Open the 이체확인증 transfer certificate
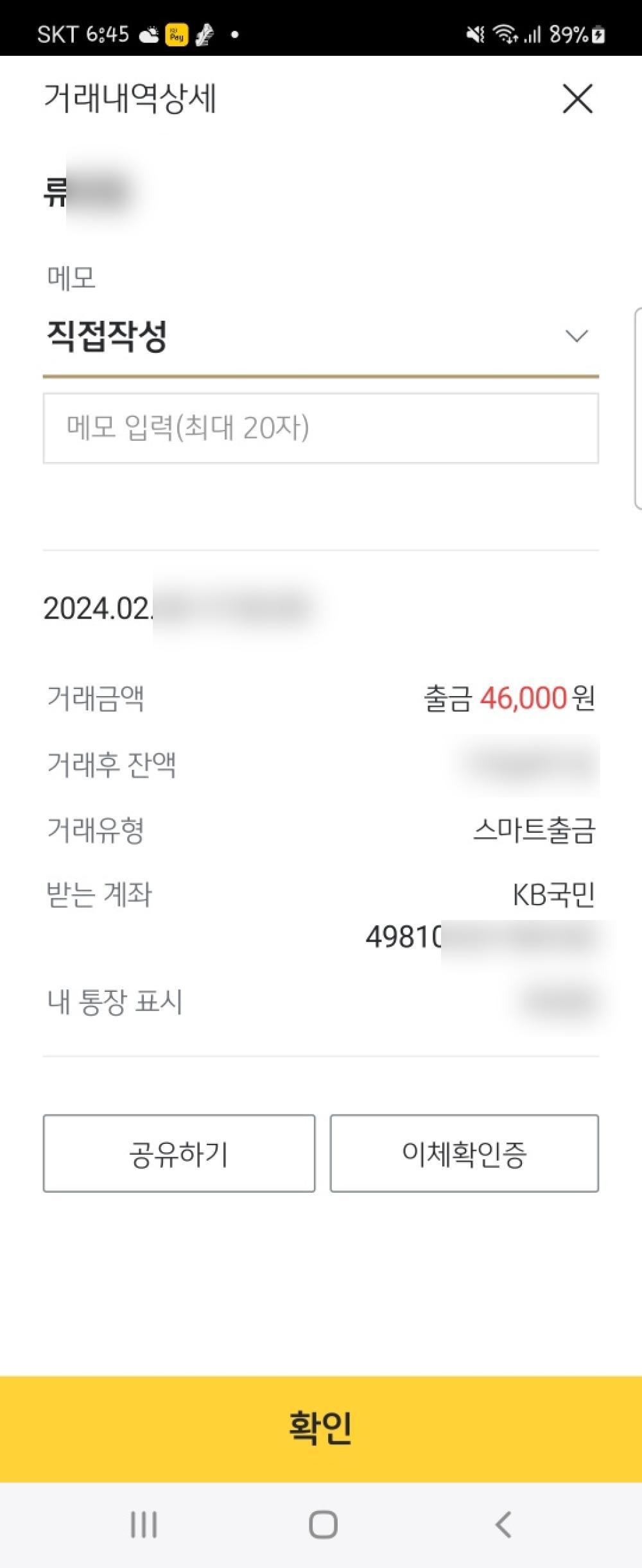 tap(464, 1153)
